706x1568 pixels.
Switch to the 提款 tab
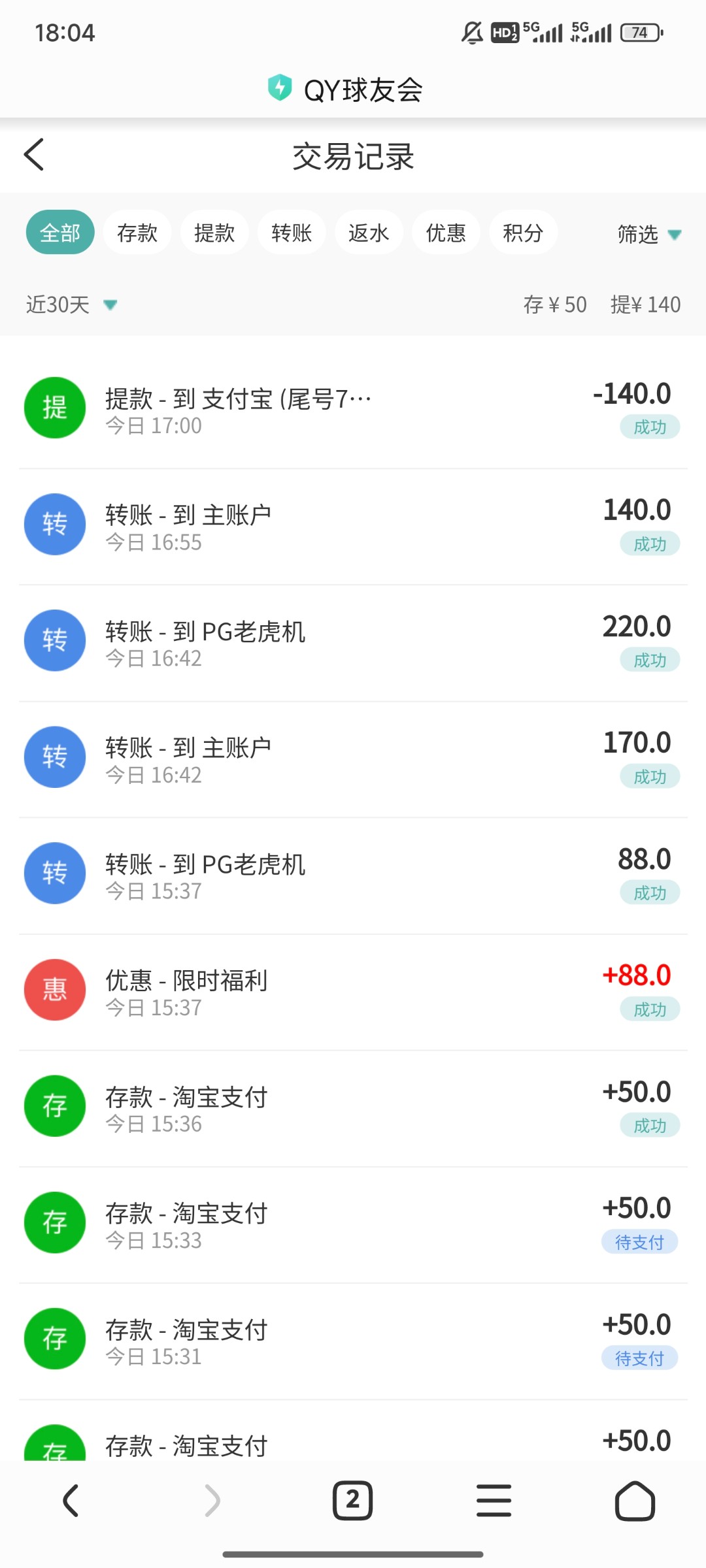tap(214, 233)
